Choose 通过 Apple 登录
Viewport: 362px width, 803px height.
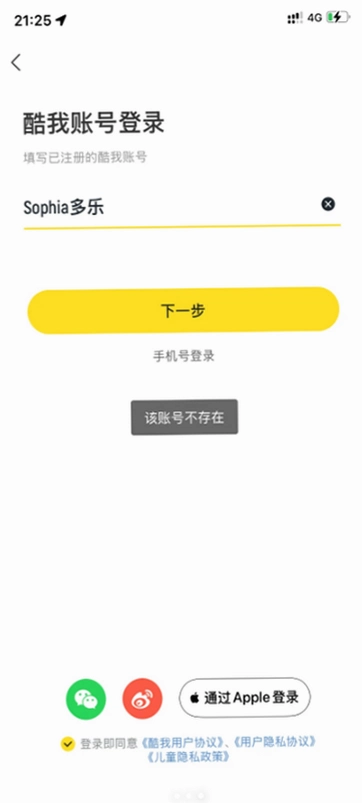[x=245, y=698]
